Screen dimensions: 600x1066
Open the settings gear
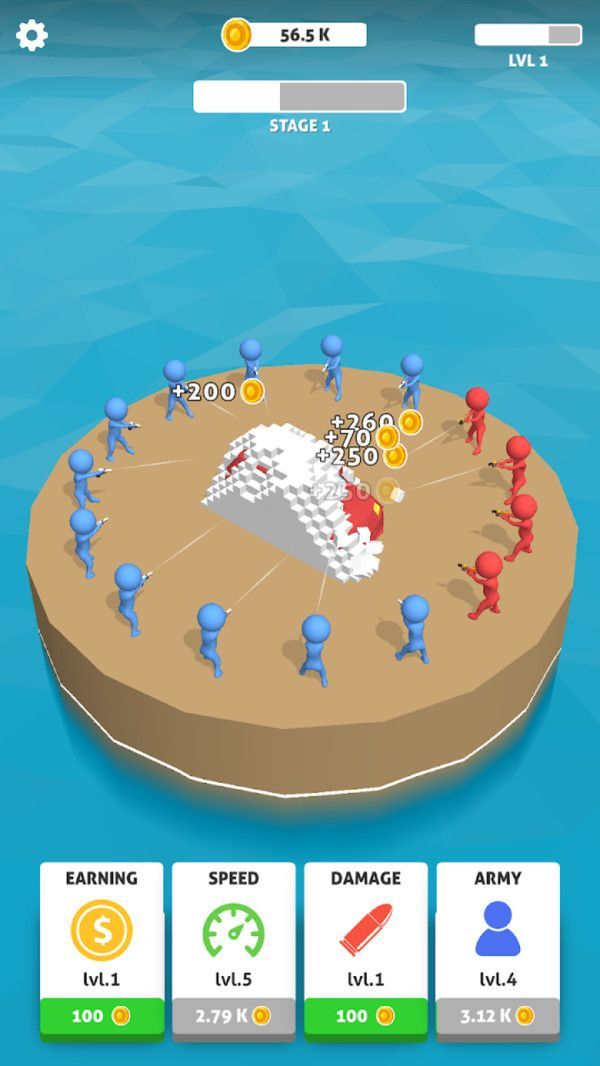(x=32, y=36)
